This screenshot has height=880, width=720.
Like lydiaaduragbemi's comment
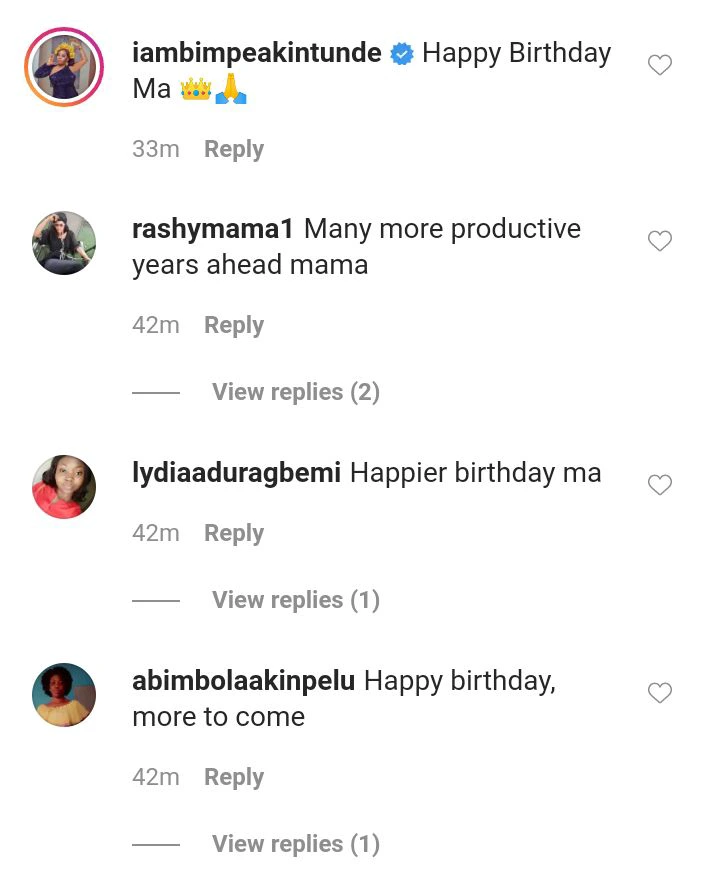click(660, 485)
